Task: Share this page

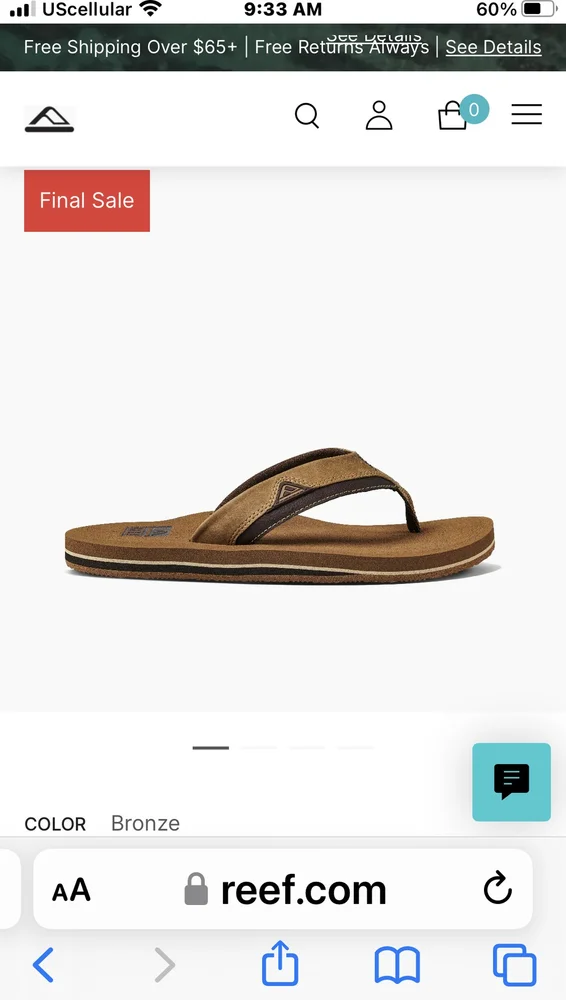Action: [x=280, y=963]
